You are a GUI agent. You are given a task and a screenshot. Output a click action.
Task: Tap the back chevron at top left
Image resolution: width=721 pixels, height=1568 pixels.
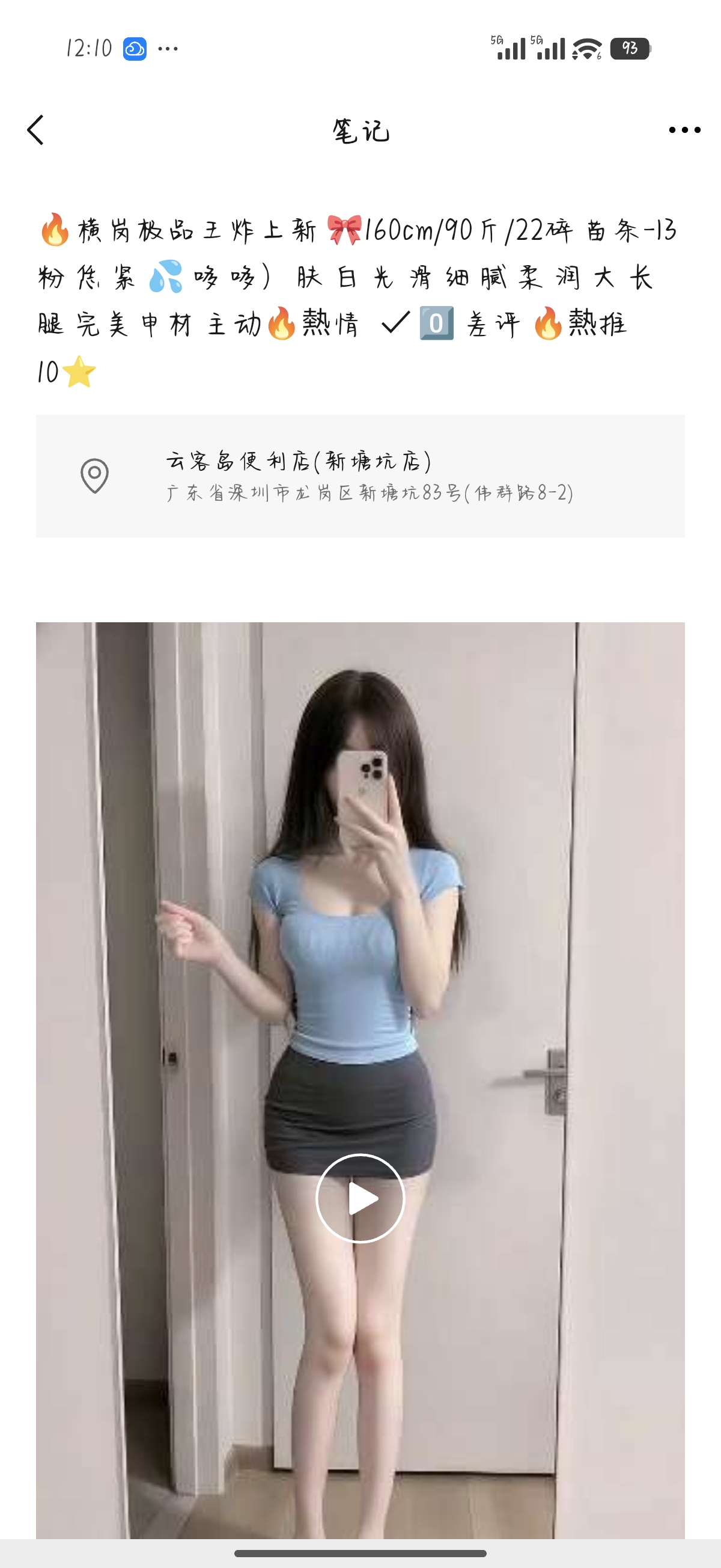coord(35,130)
